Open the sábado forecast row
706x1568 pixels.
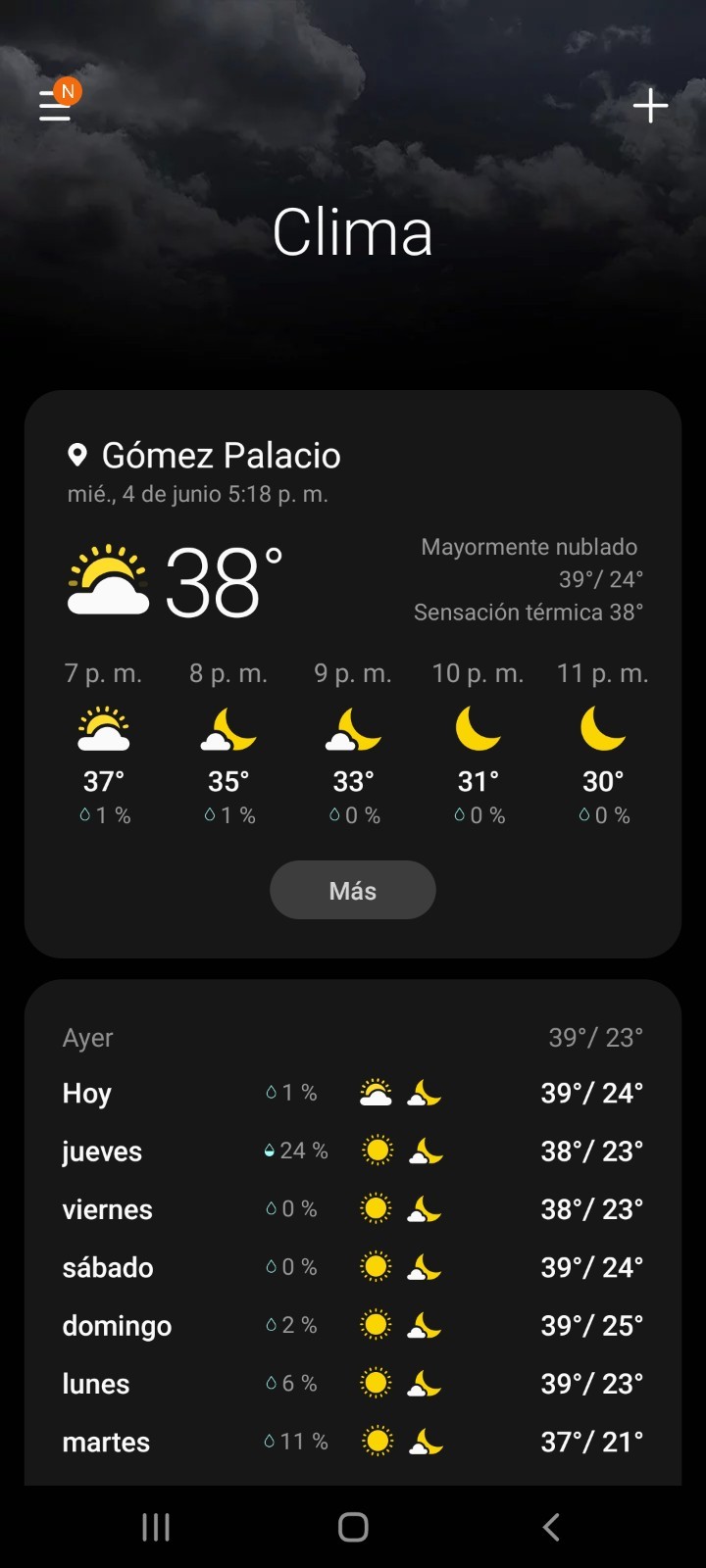point(353,1267)
